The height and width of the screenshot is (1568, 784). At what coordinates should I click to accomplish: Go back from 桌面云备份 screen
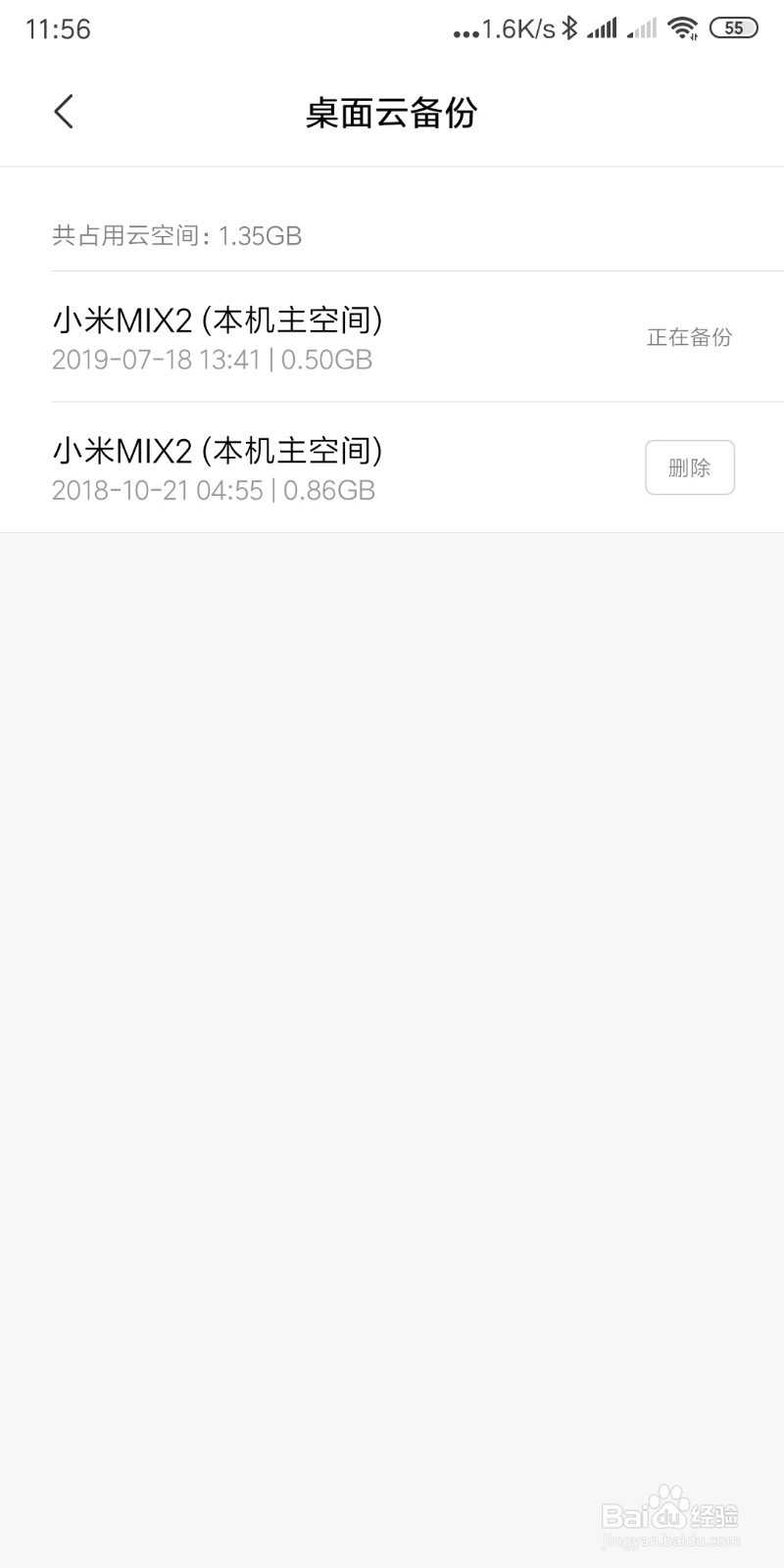64,112
